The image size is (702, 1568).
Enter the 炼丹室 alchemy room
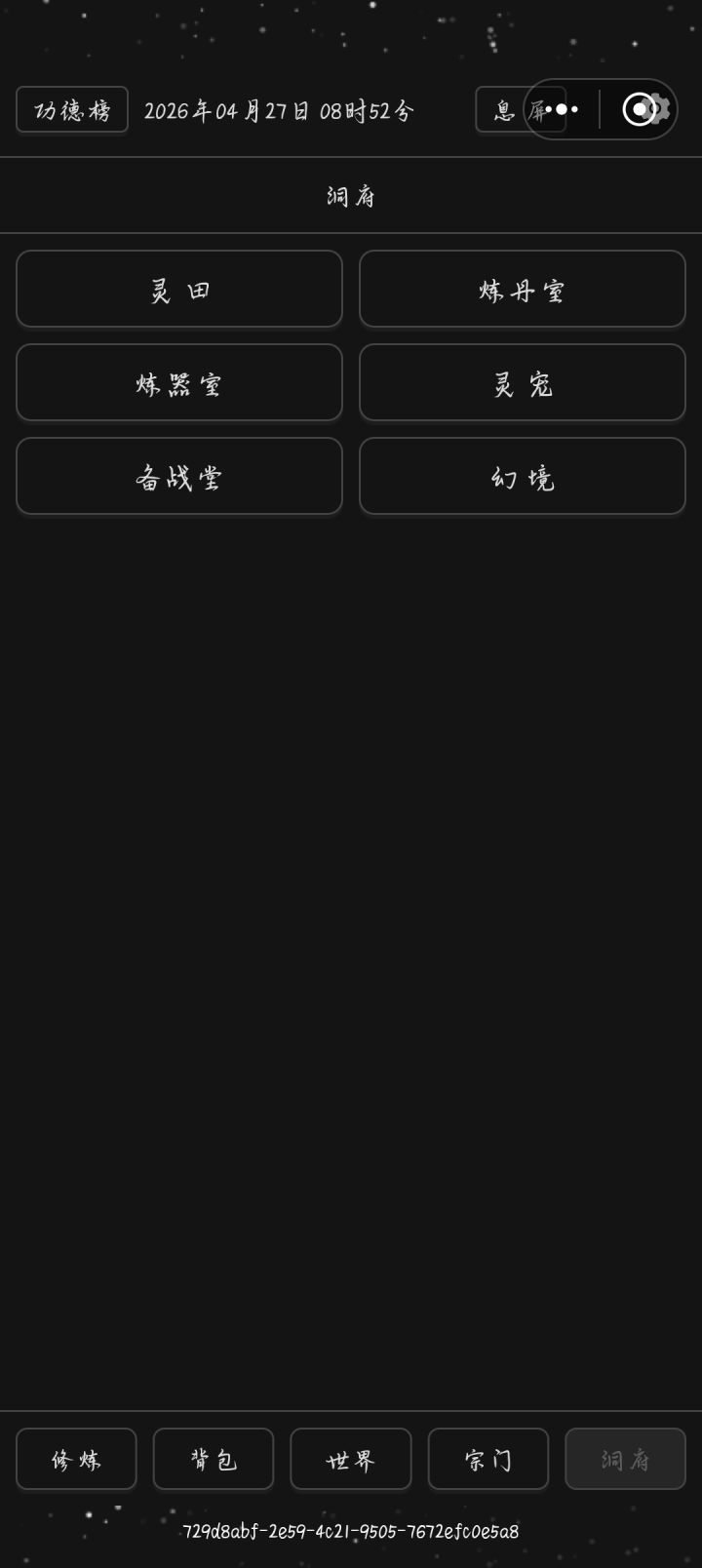522,289
